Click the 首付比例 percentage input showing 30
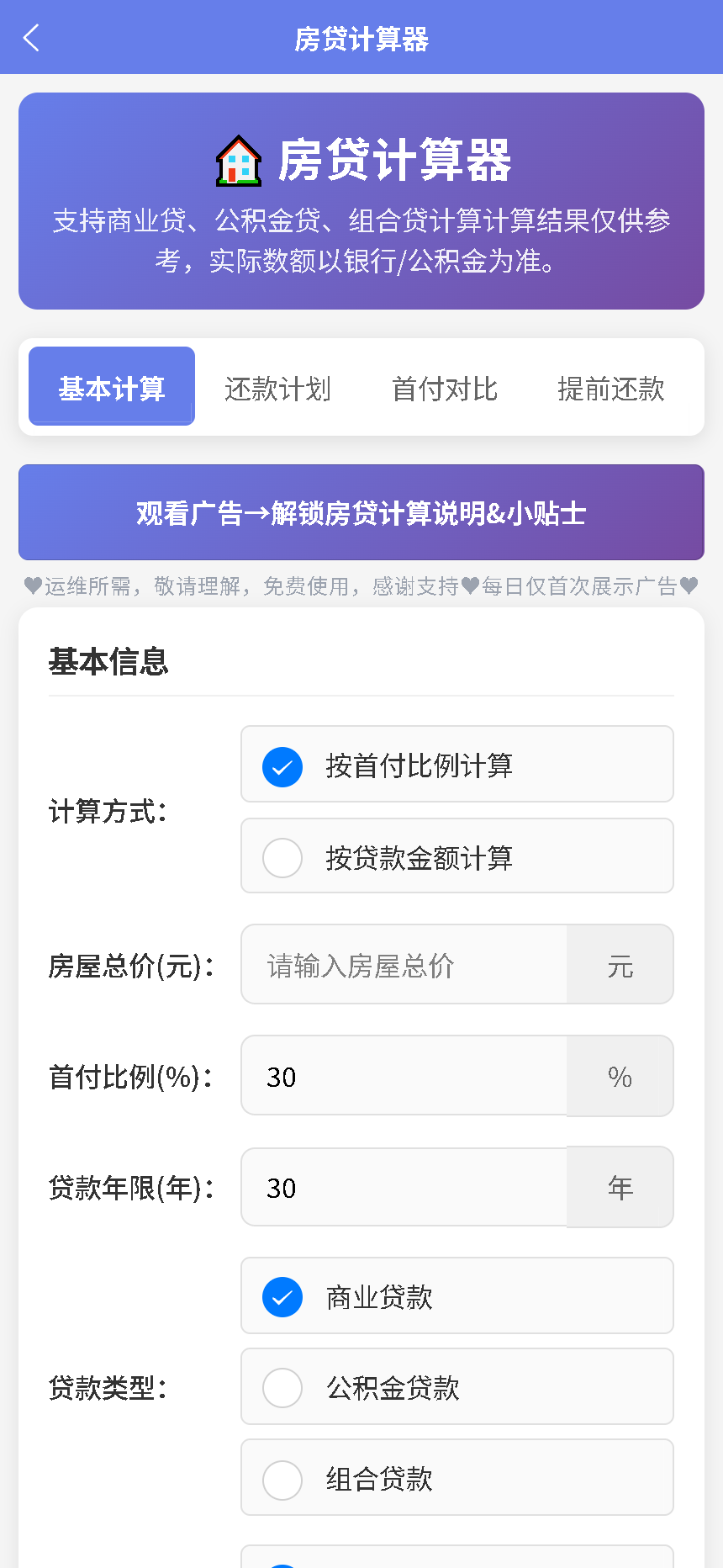 click(404, 1076)
